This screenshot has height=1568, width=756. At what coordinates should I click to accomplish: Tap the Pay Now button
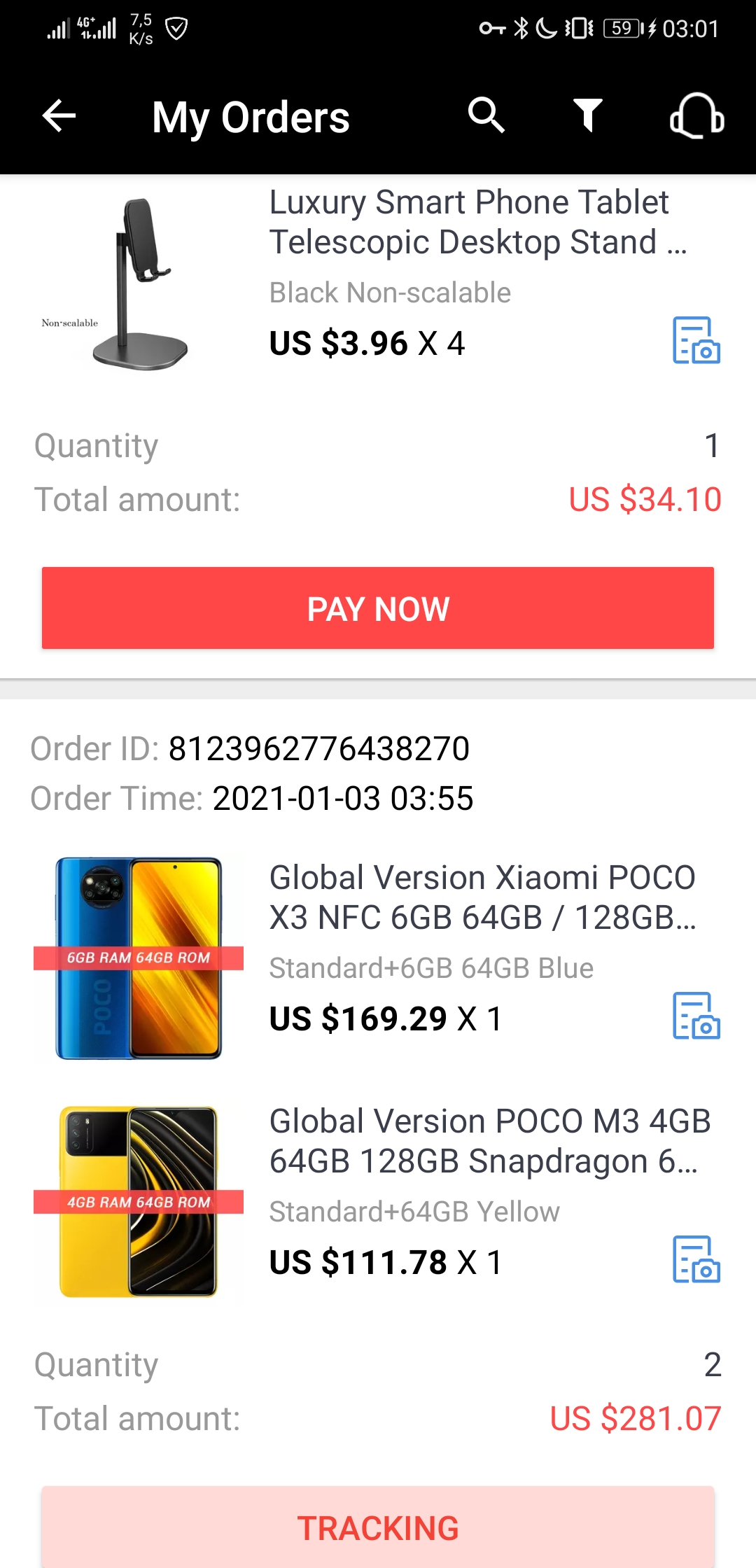click(378, 608)
